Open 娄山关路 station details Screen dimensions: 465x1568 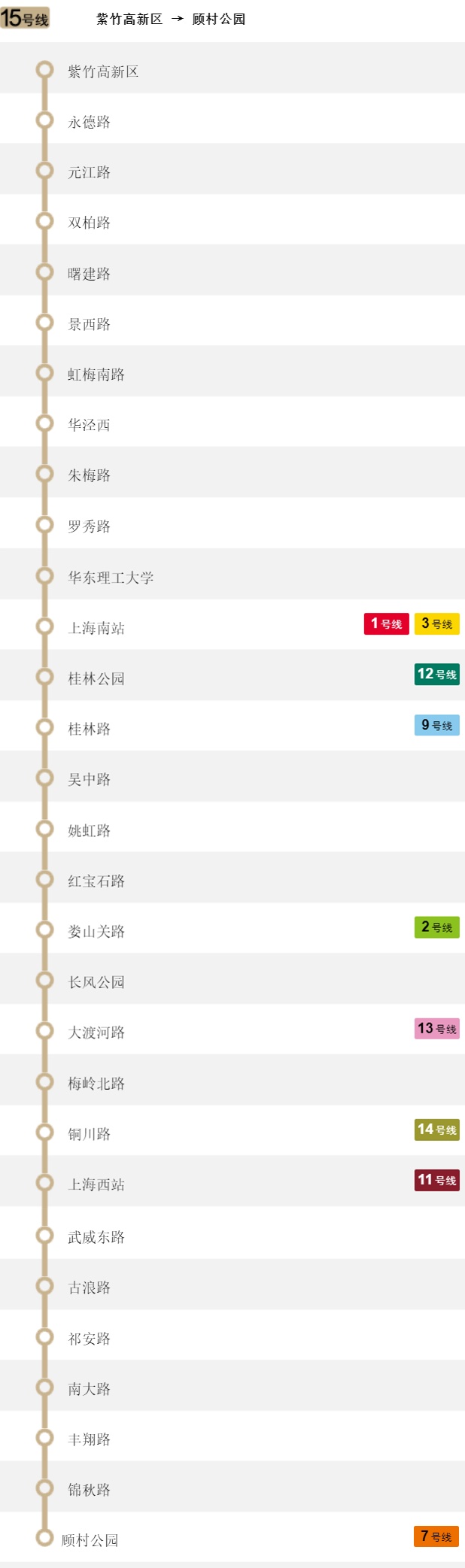pos(96,931)
